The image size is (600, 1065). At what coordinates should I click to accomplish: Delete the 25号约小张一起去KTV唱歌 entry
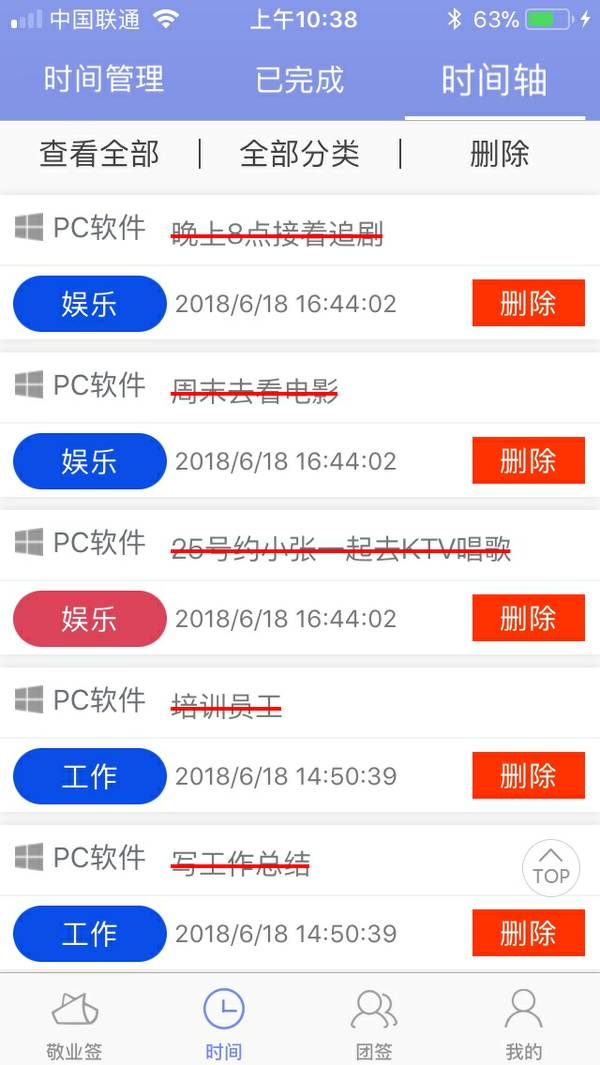point(529,618)
